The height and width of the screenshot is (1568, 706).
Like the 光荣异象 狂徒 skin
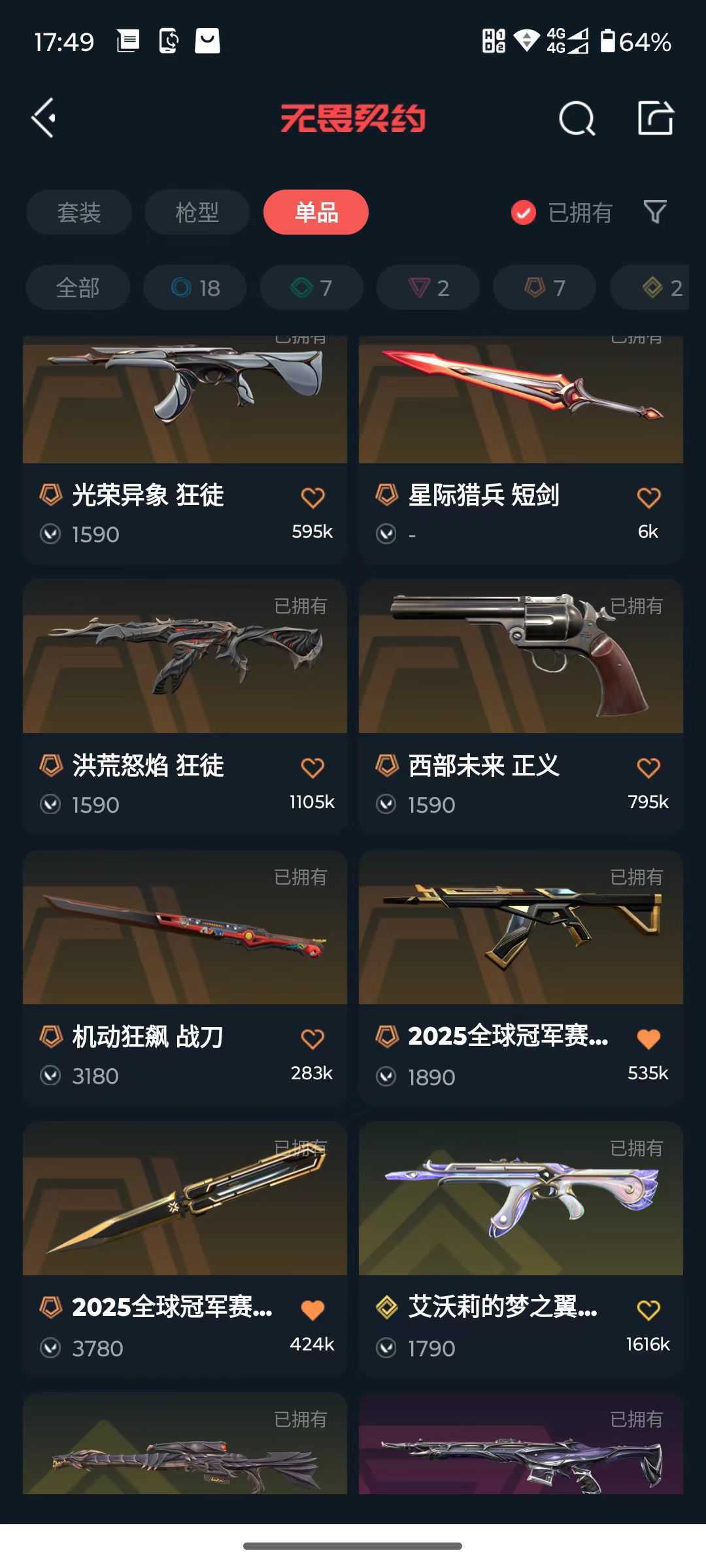tap(312, 498)
